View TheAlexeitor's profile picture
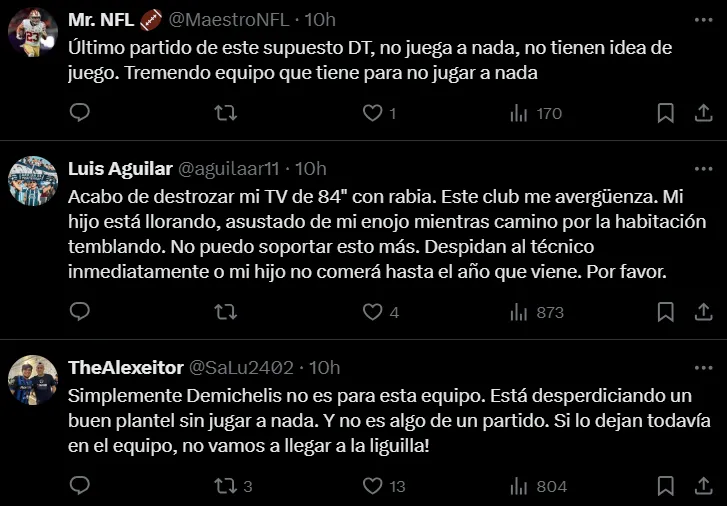 pos(33,381)
